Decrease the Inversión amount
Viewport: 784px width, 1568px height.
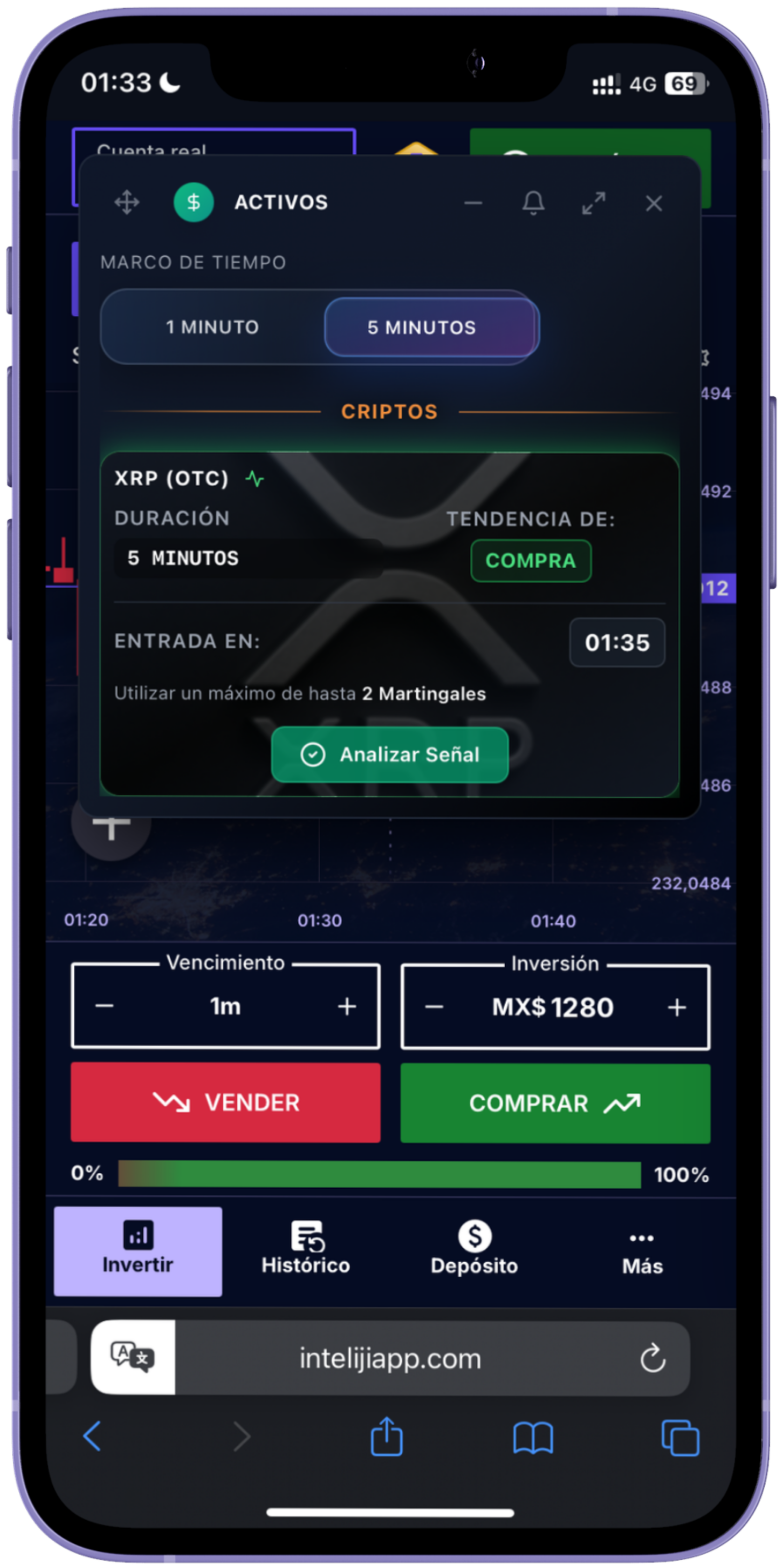(434, 1007)
